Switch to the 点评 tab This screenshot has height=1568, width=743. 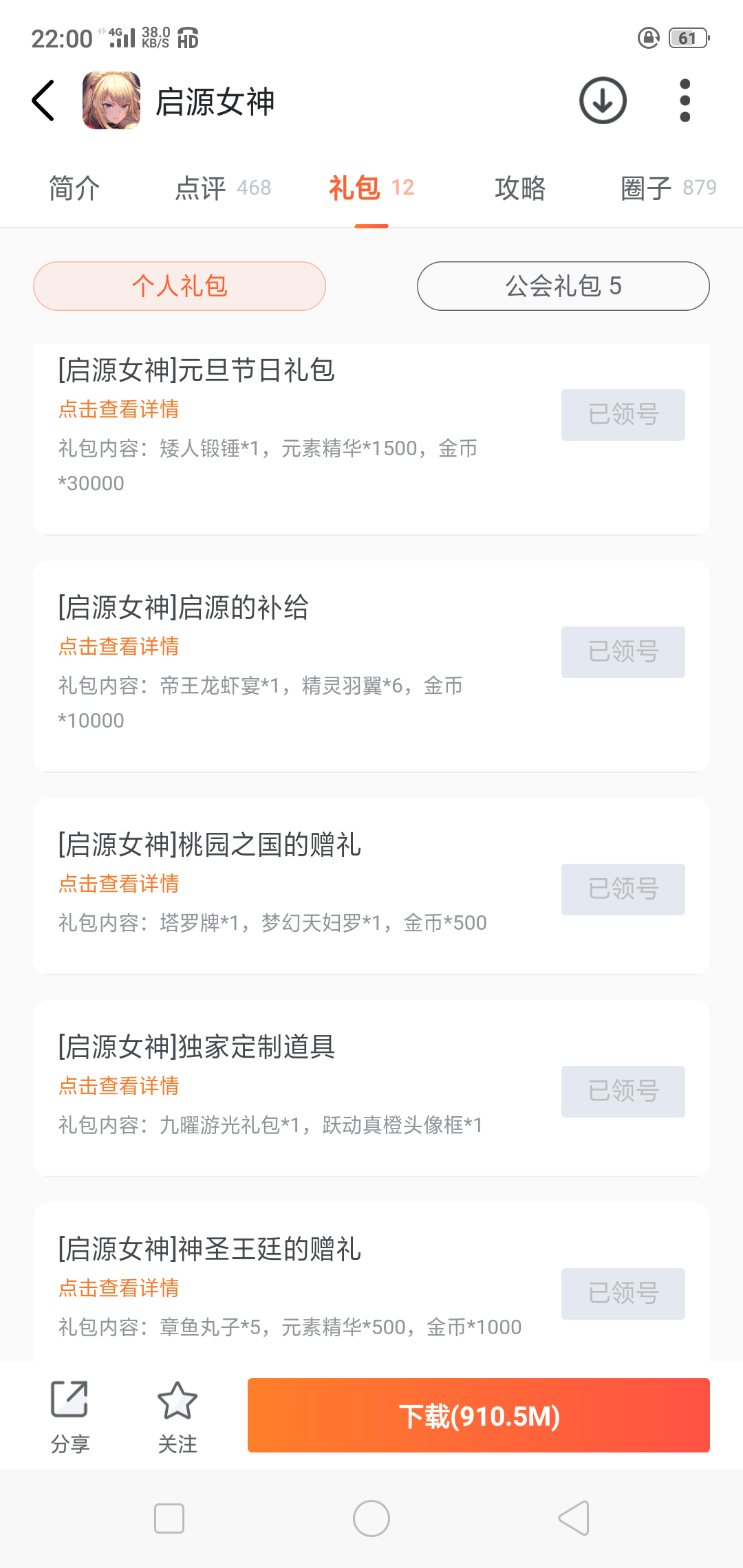coord(222,188)
